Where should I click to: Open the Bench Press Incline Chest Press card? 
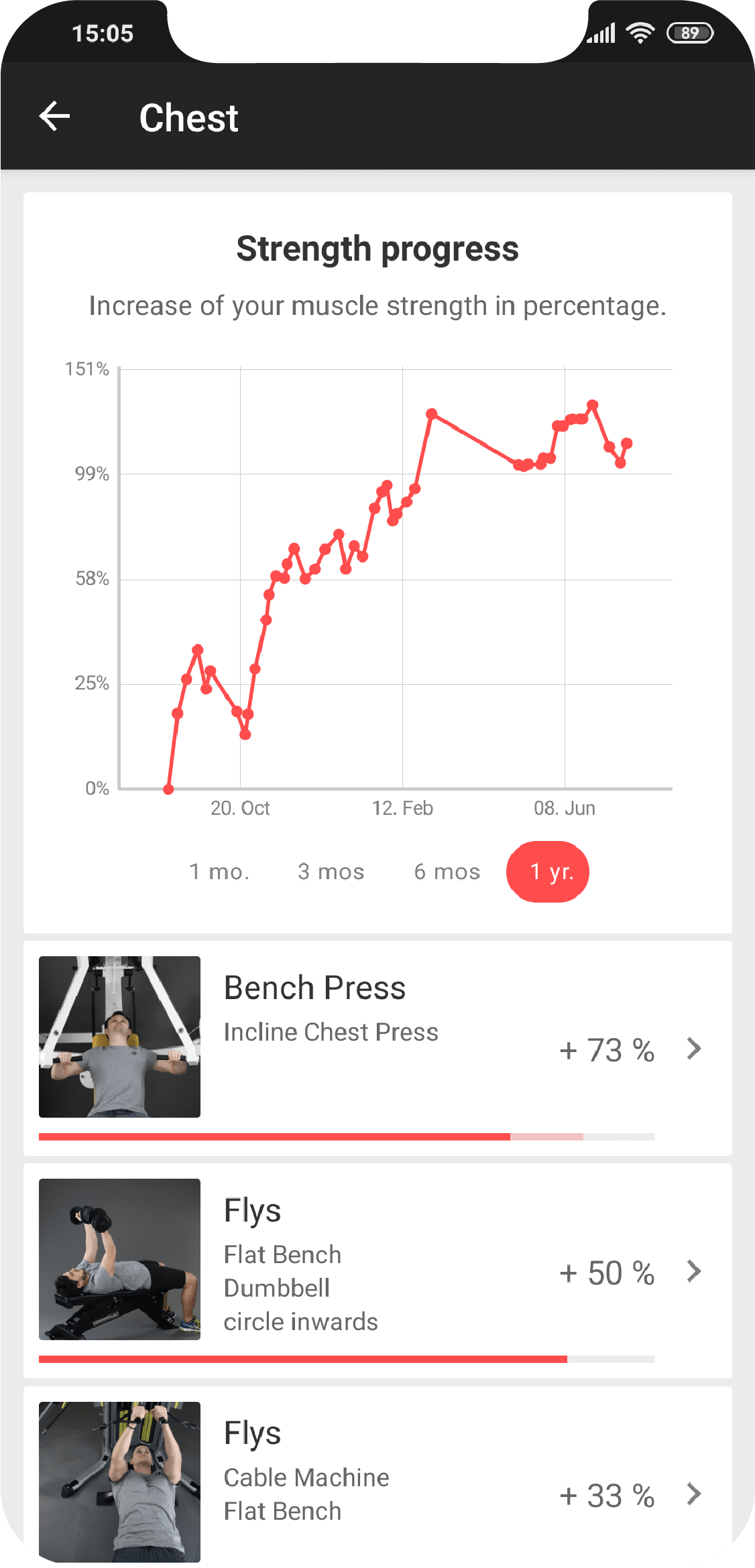click(x=377, y=1048)
